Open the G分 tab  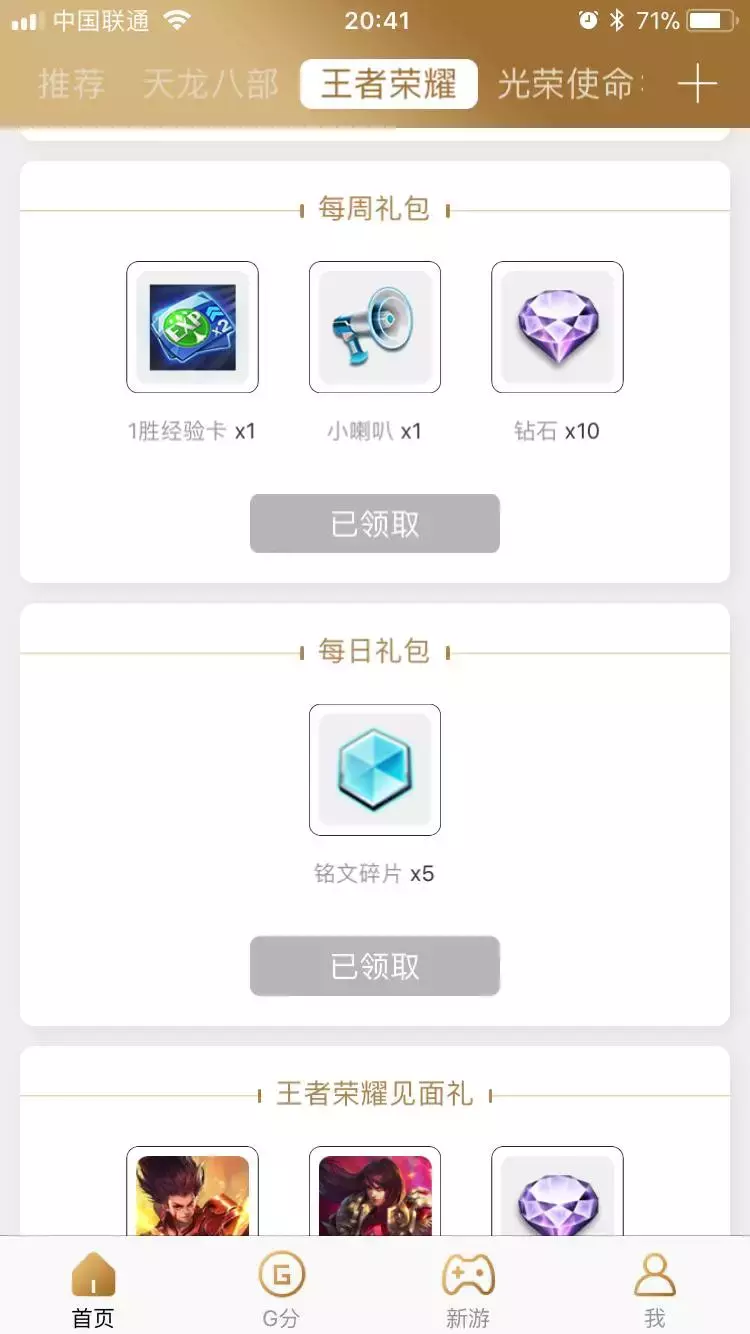tap(281, 1289)
